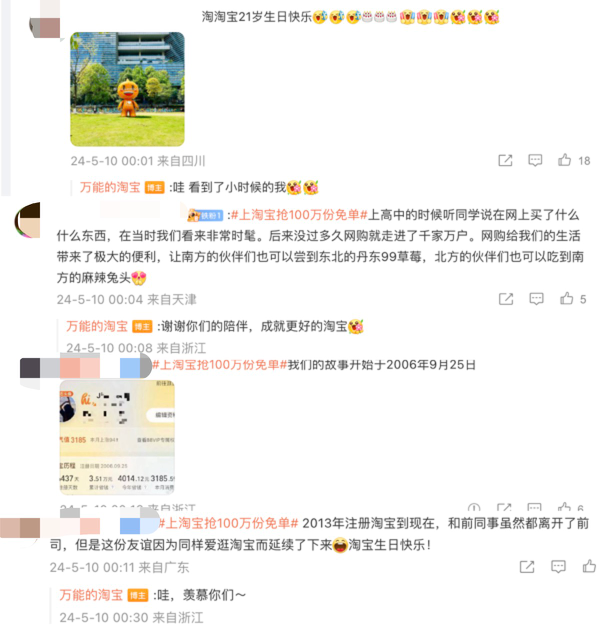
Task: Open hashtag in the 2006年9月25日 comment
Action: pos(212,365)
